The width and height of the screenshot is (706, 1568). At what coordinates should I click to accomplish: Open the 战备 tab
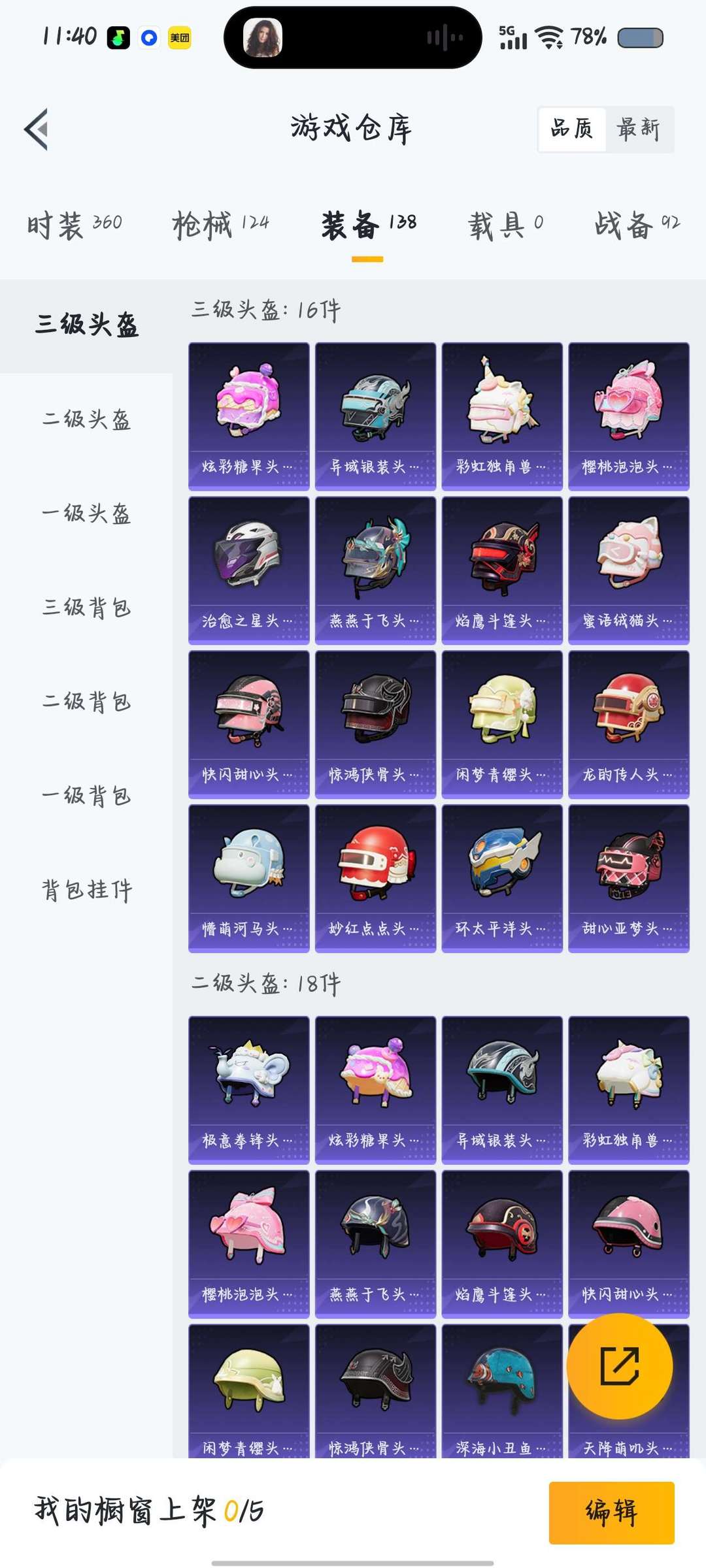[x=637, y=225]
